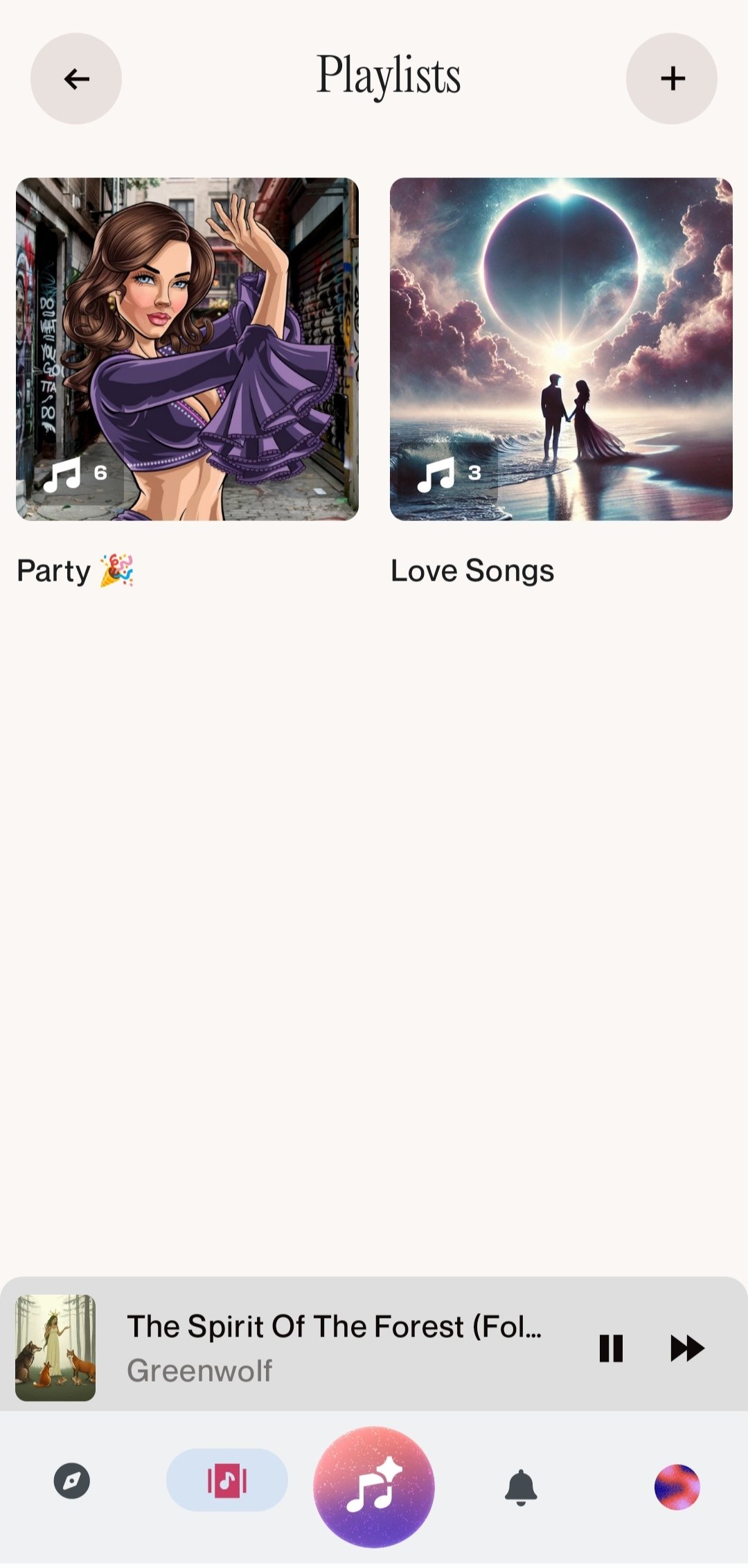Open the Party playlist
Screen dimensions: 748x1568
(x=187, y=349)
